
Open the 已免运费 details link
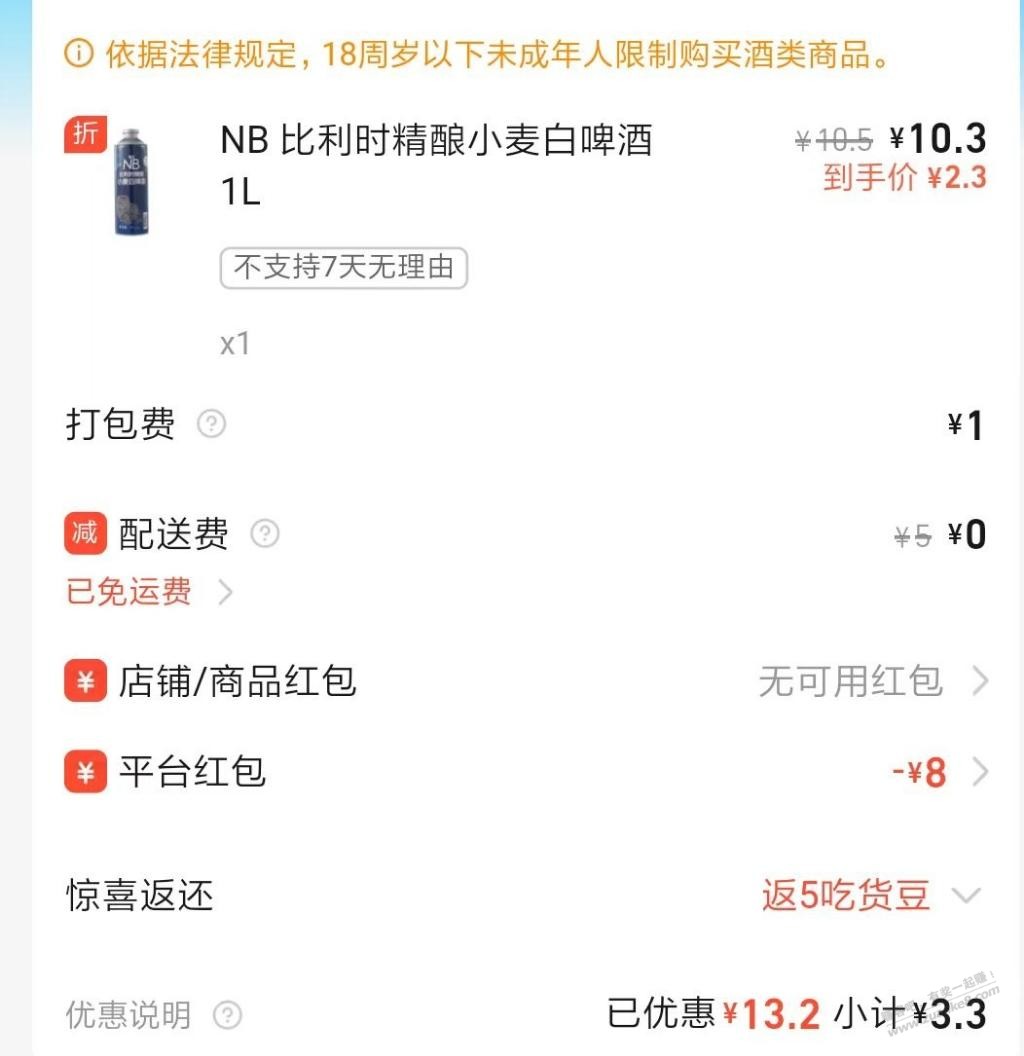[x=148, y=592]
